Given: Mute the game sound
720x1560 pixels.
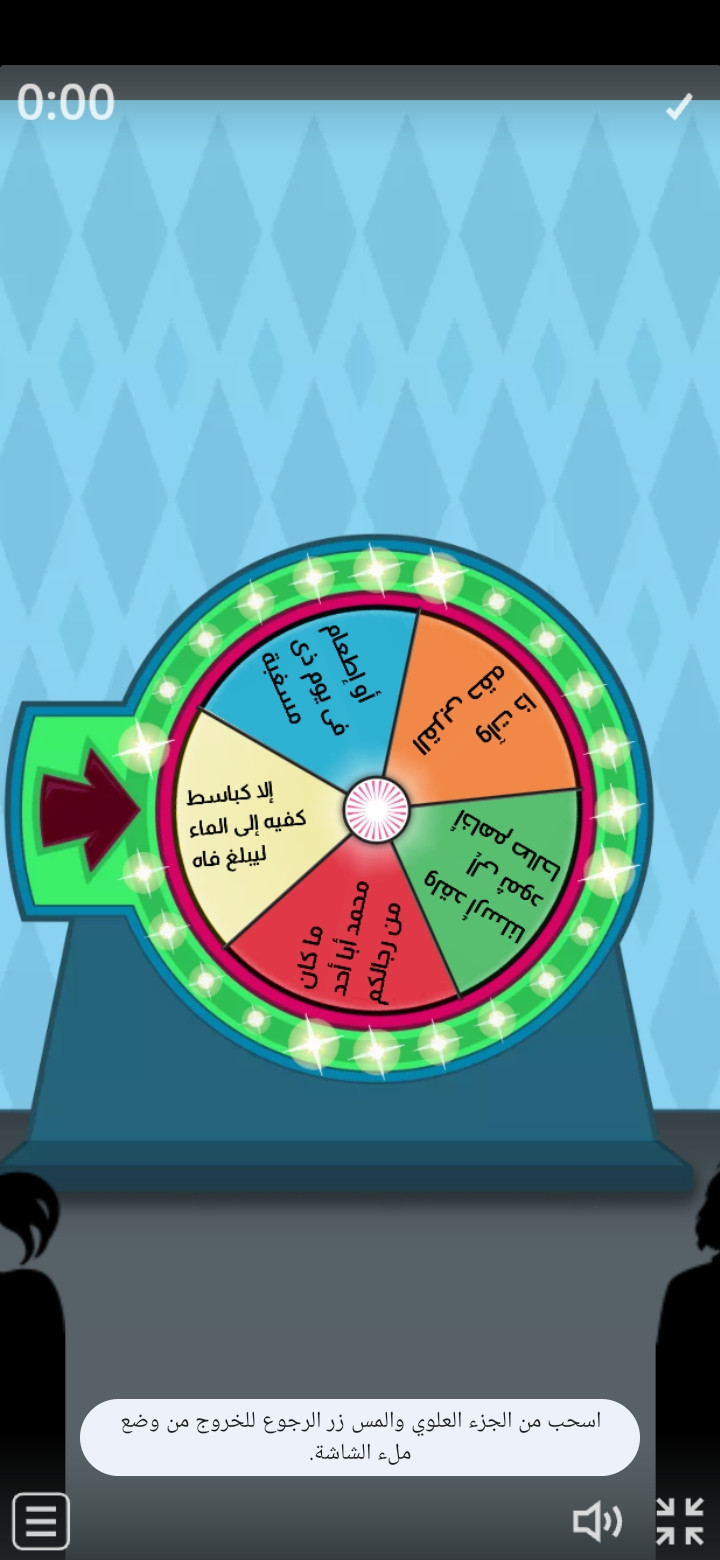Looking at the screenshot, I should click(597, 1521).
